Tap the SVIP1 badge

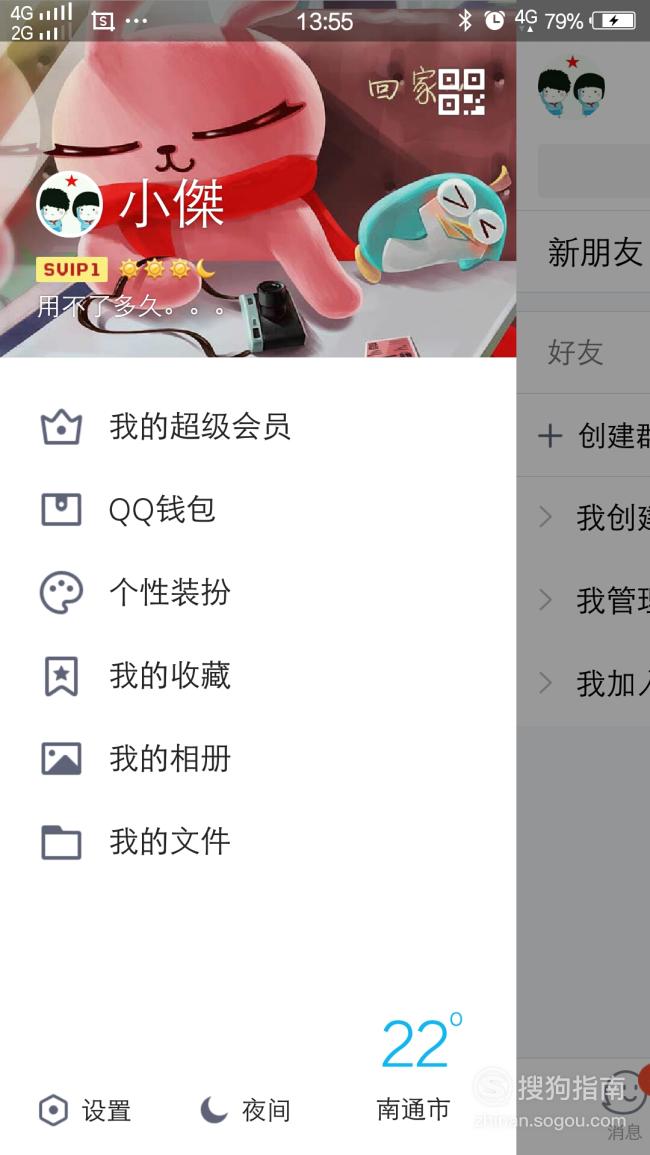pos(72,270)
